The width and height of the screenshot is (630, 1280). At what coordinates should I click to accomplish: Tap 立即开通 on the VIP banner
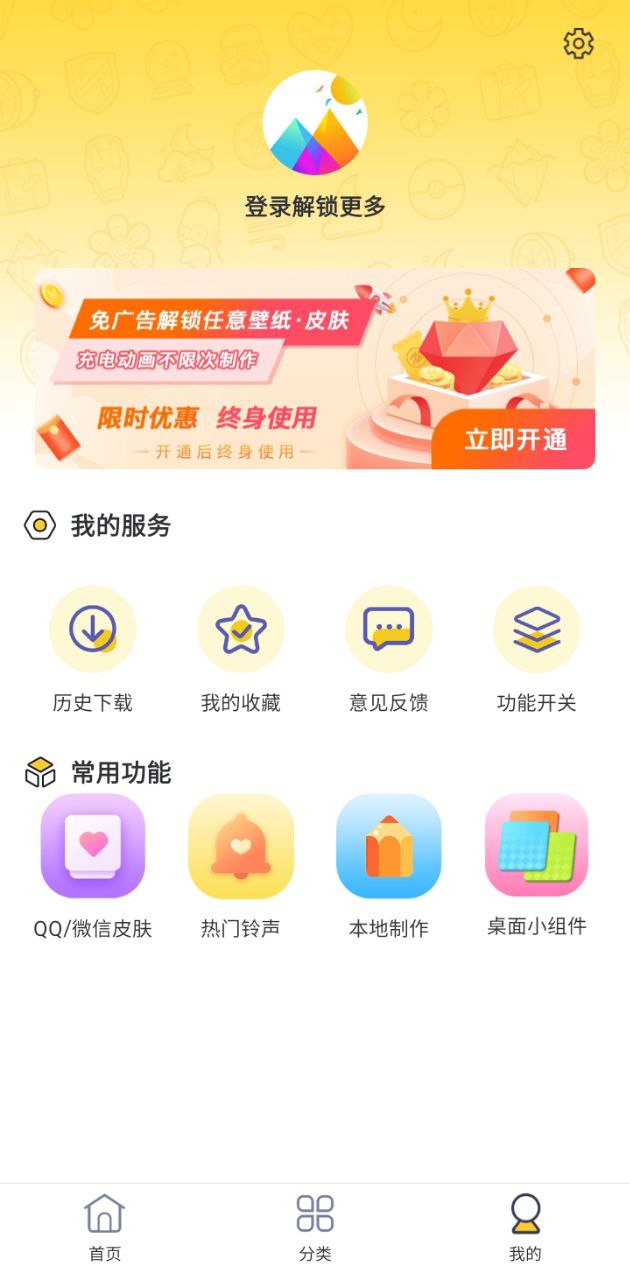515,439
